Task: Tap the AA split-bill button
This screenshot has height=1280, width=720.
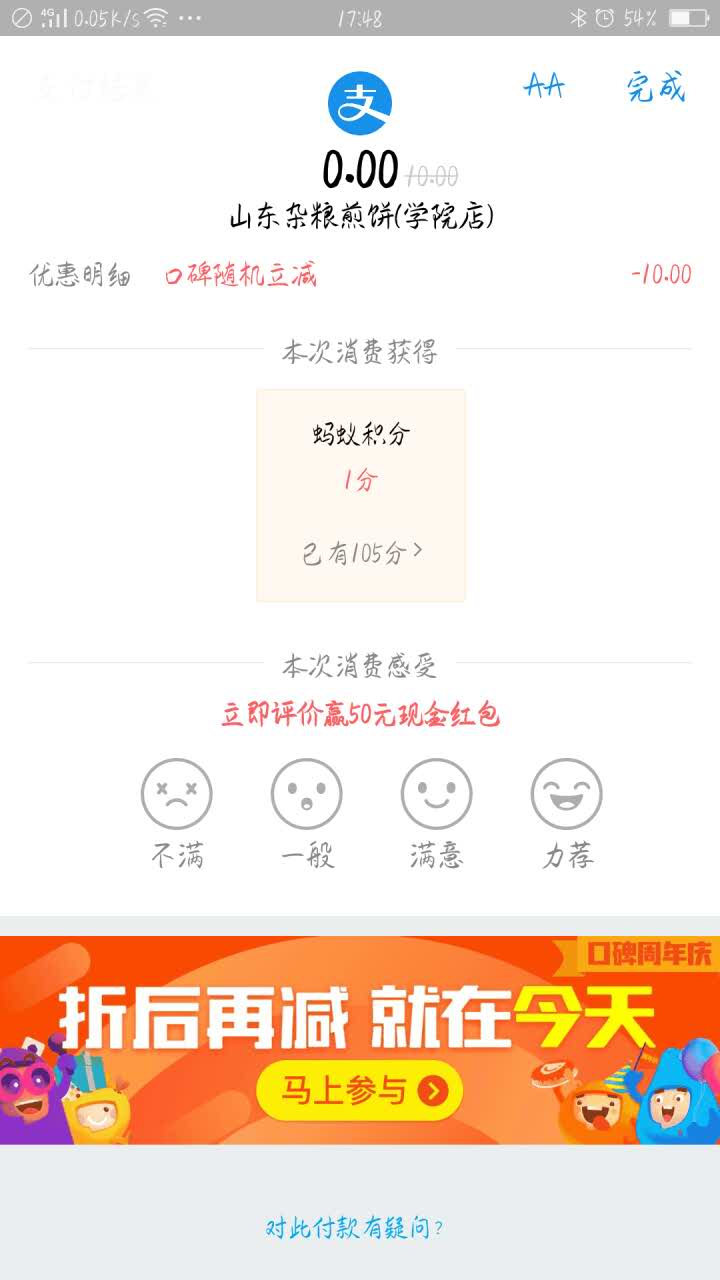Action: coord(544,87)
